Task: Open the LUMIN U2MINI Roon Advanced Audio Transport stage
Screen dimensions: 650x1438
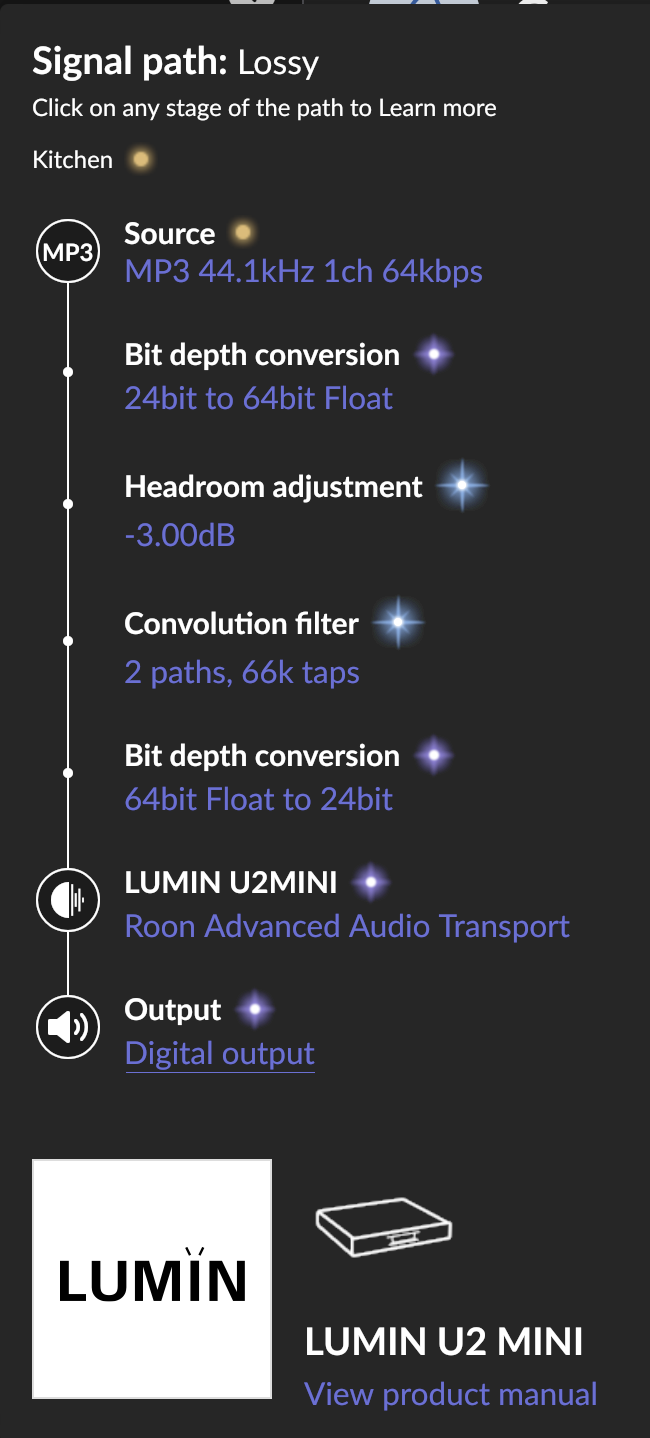Action: pos(346,927)
